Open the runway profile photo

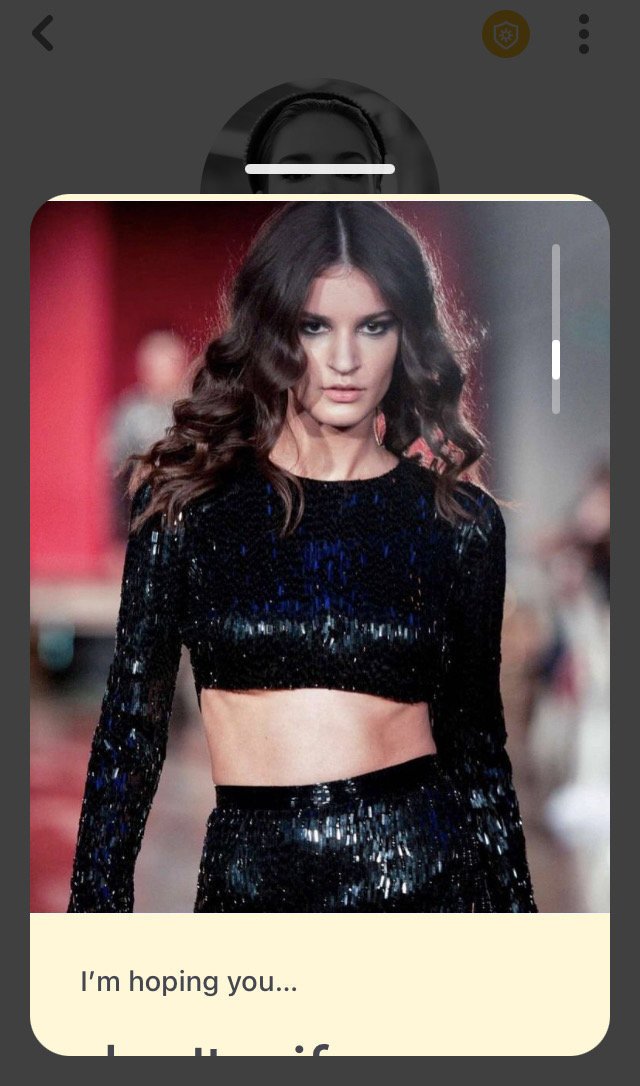coord(320,557)
